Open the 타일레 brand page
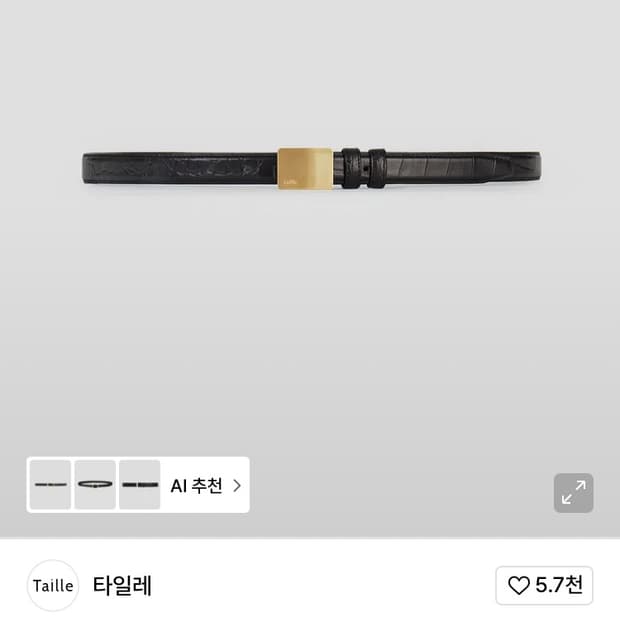Viewport: 620px width, 620px height. (122, 586)
